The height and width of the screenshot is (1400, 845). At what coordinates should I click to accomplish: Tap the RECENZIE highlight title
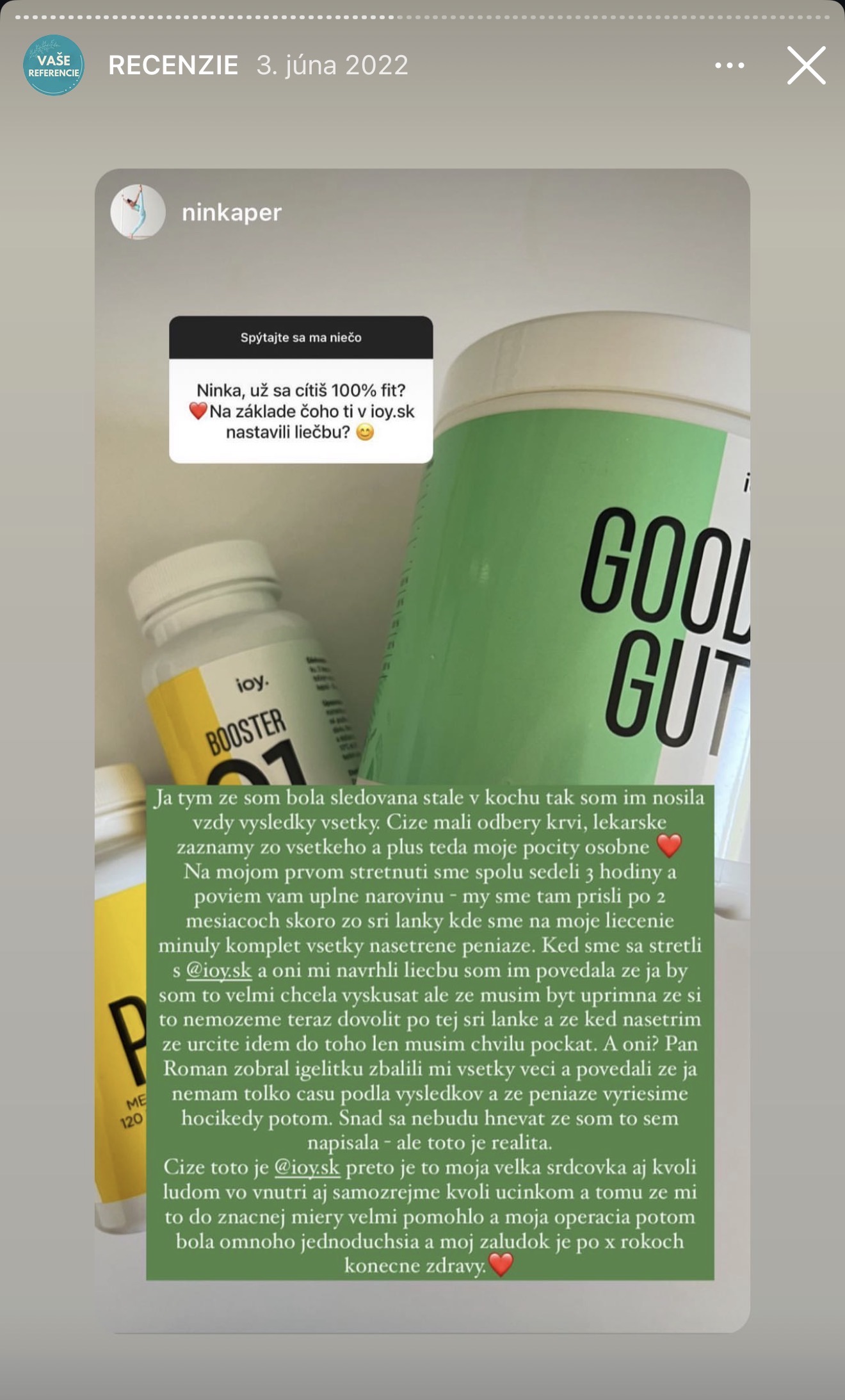coord(173,65)
